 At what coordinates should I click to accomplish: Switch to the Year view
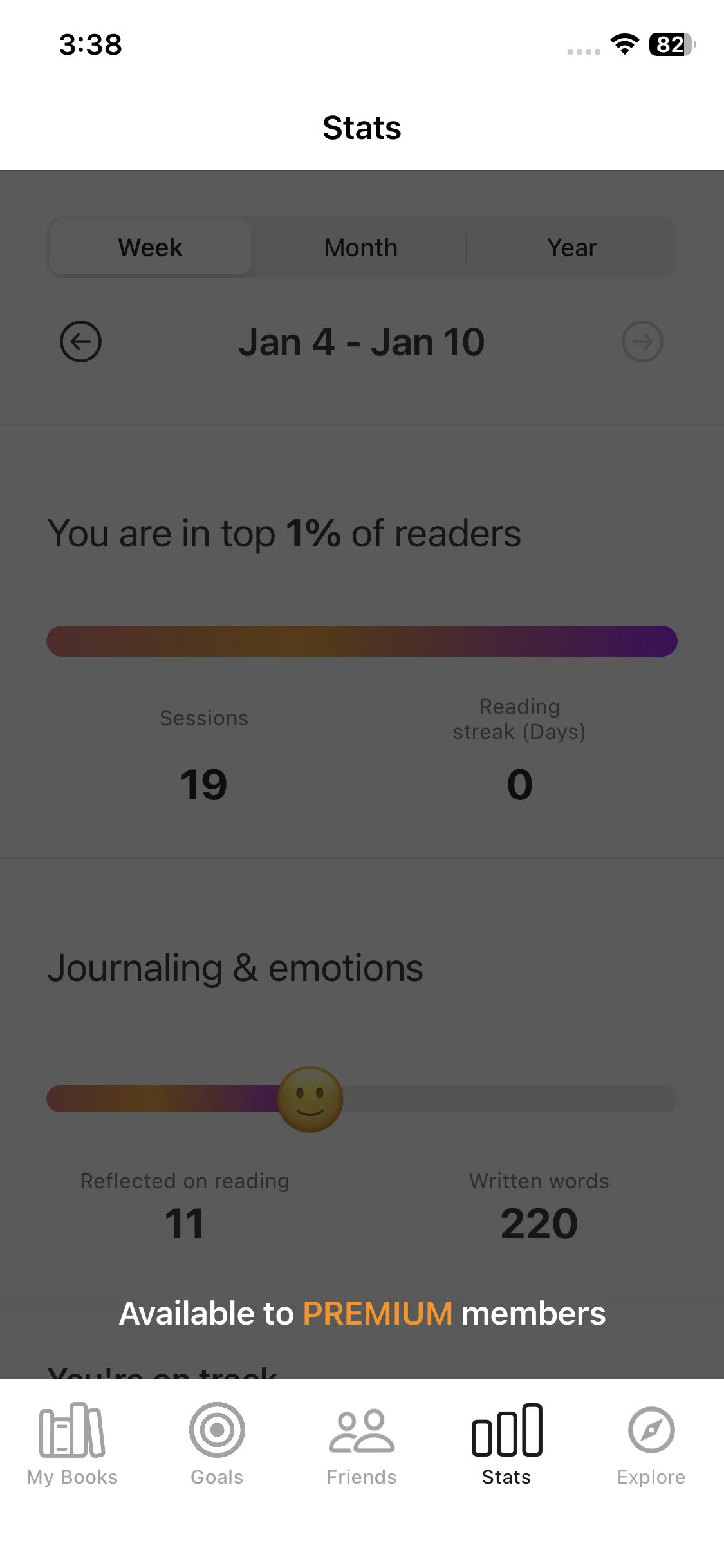tap(571, 248)
